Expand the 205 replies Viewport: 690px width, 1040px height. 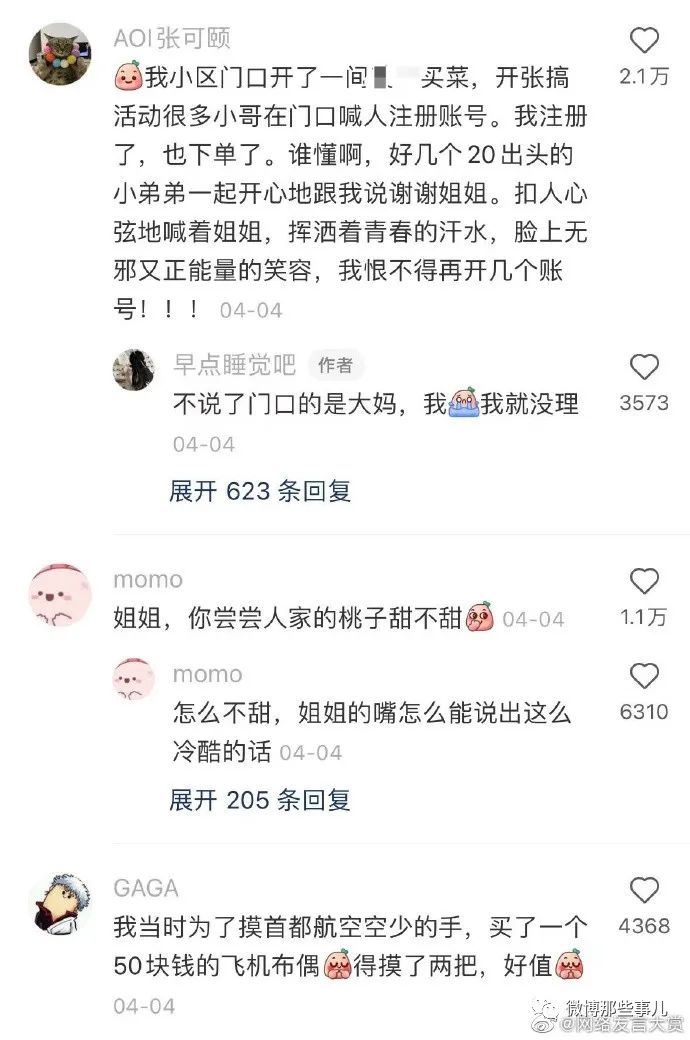260,800
